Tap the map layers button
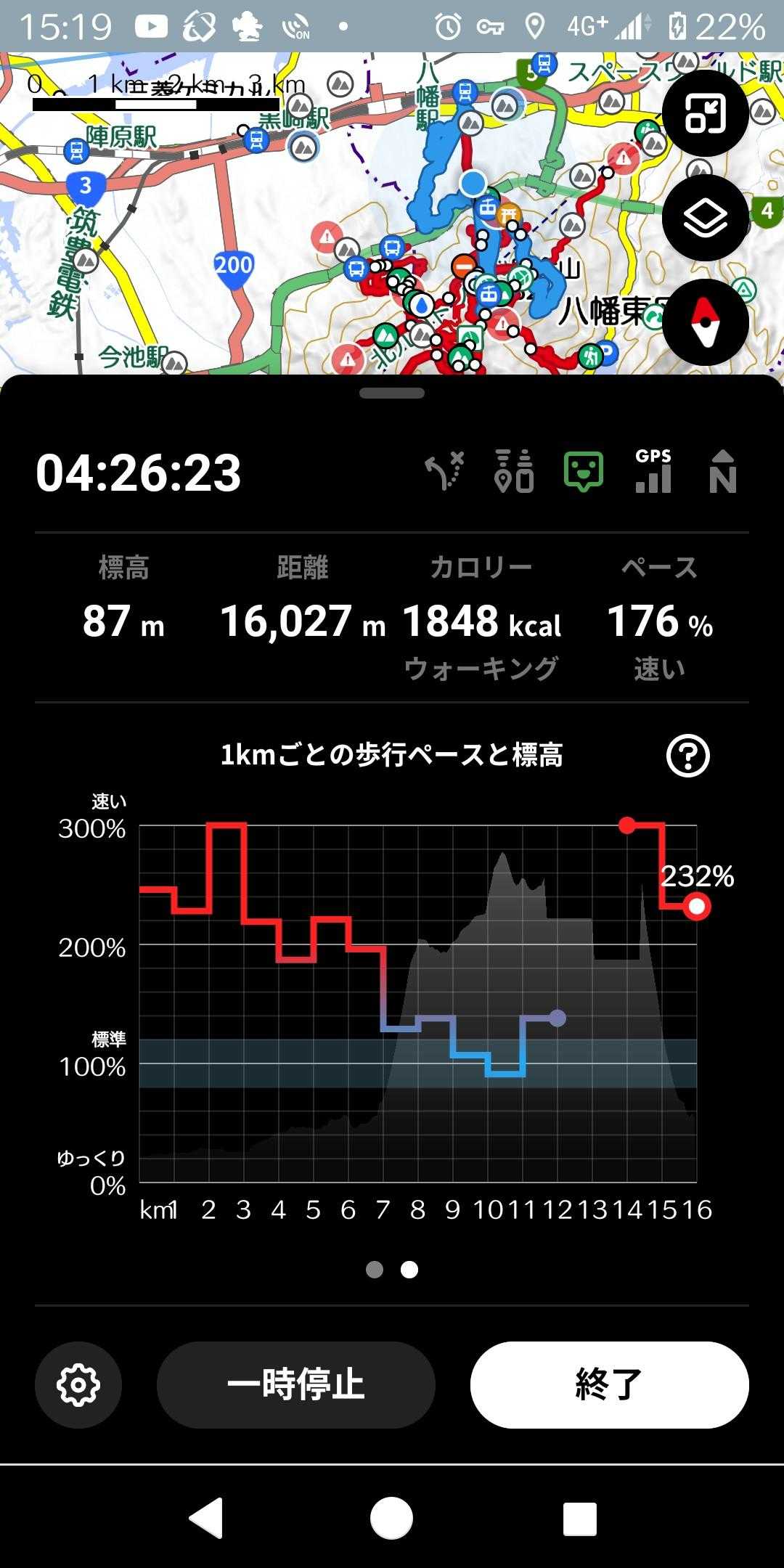The image size is (784, 1568). [705, 218]
